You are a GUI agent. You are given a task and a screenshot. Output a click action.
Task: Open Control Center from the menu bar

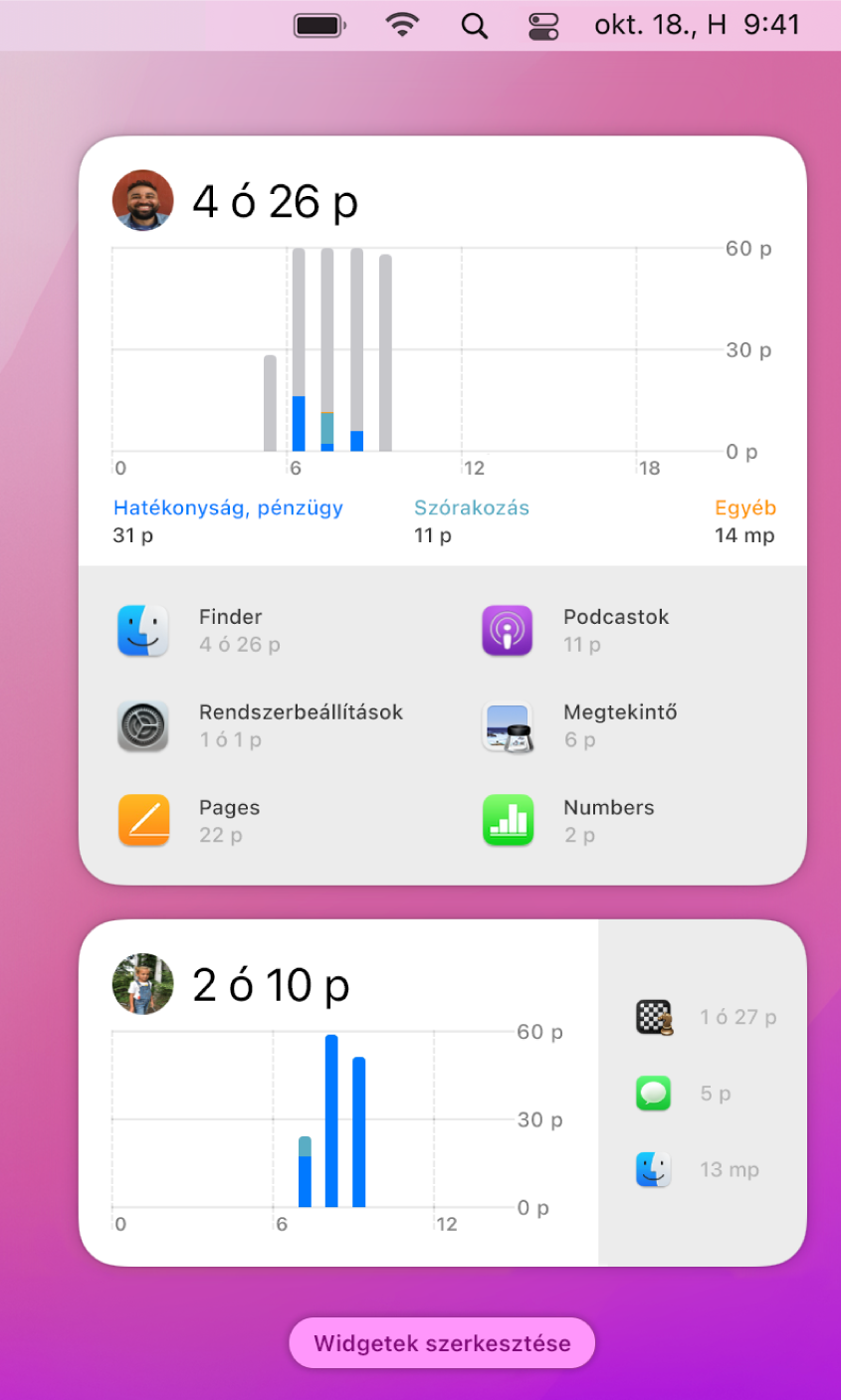tap(543, 26)
